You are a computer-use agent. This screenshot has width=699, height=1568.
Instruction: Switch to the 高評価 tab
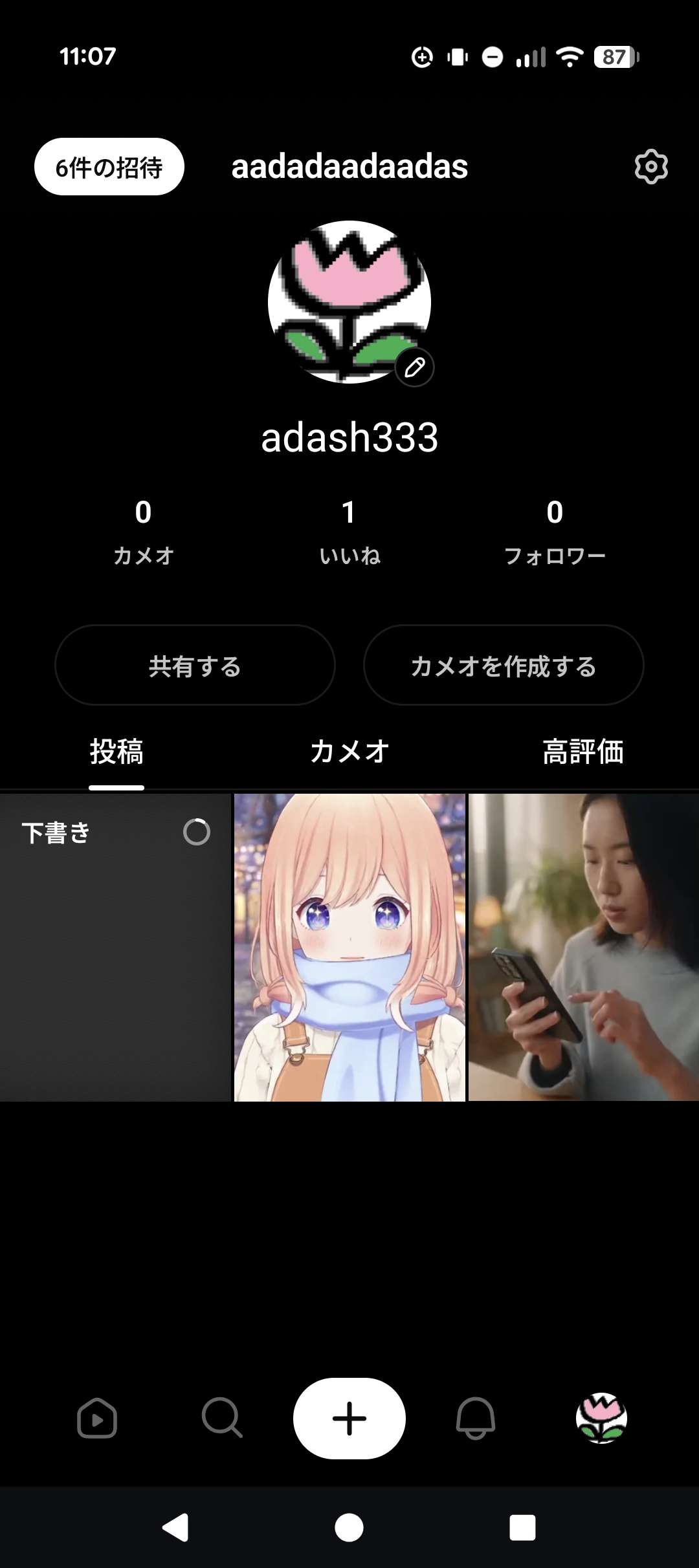[x=582, y=752]
